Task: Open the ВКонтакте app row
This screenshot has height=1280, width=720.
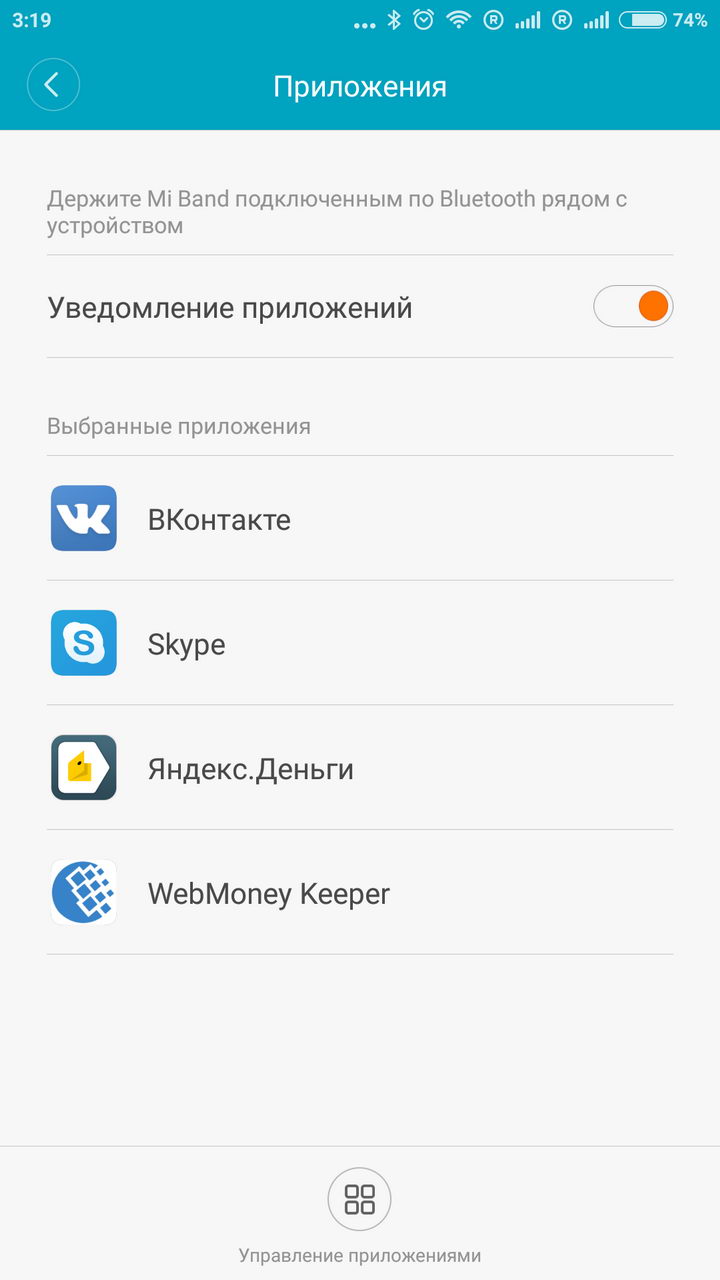Action: pyautogui.click(x=359, y=519)
